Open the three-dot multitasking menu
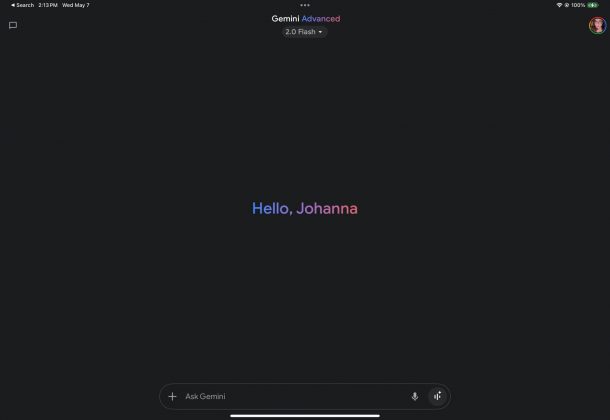Screen dimensions: 610x420 (x=305, y=5)
